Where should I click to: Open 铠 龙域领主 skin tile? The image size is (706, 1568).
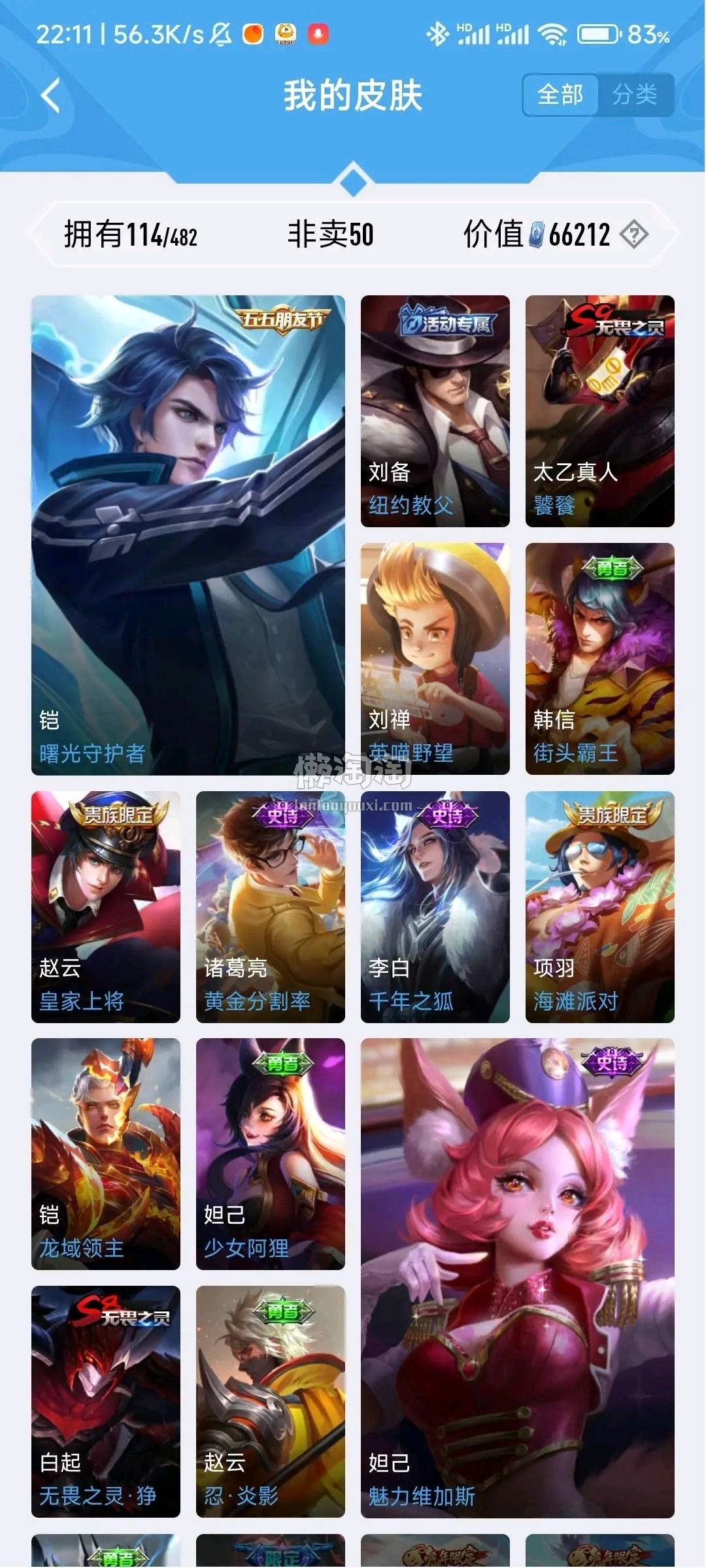click(106, 1154)
